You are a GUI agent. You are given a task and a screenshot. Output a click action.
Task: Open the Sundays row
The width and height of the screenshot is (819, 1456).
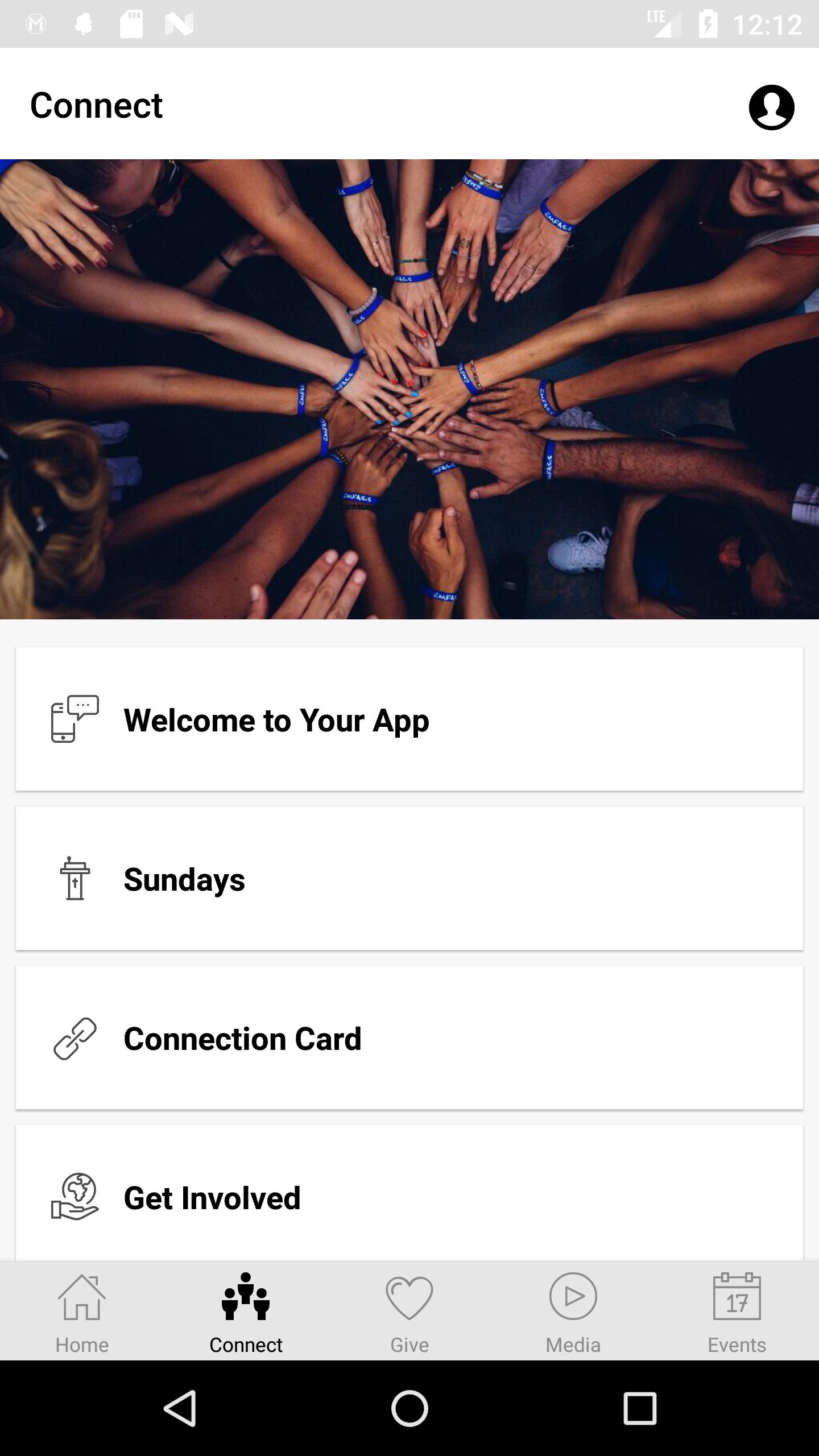(409, 878)
